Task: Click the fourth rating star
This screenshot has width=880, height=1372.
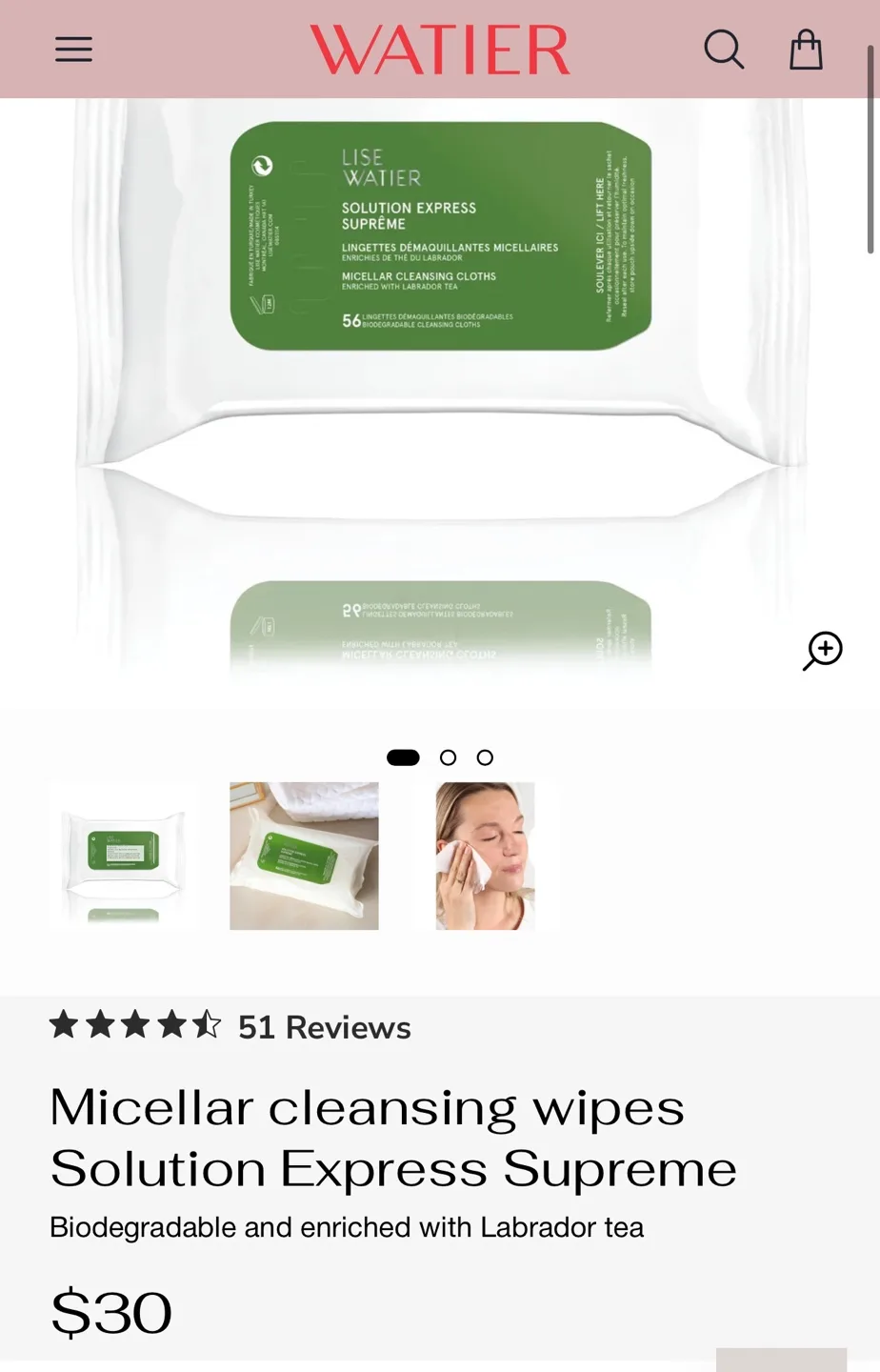Action: 170,1026
